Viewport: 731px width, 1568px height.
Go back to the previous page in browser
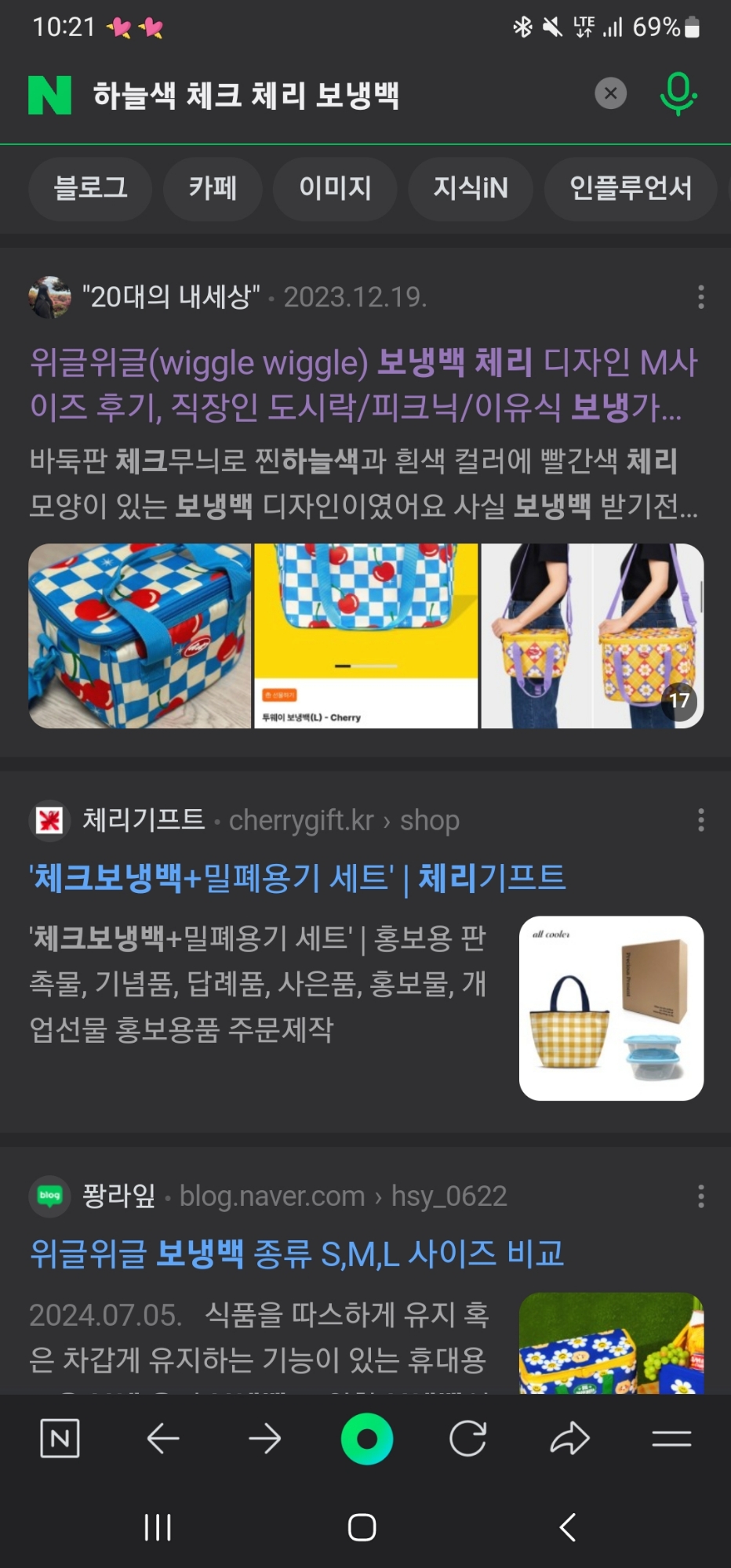coord(163,1439)
